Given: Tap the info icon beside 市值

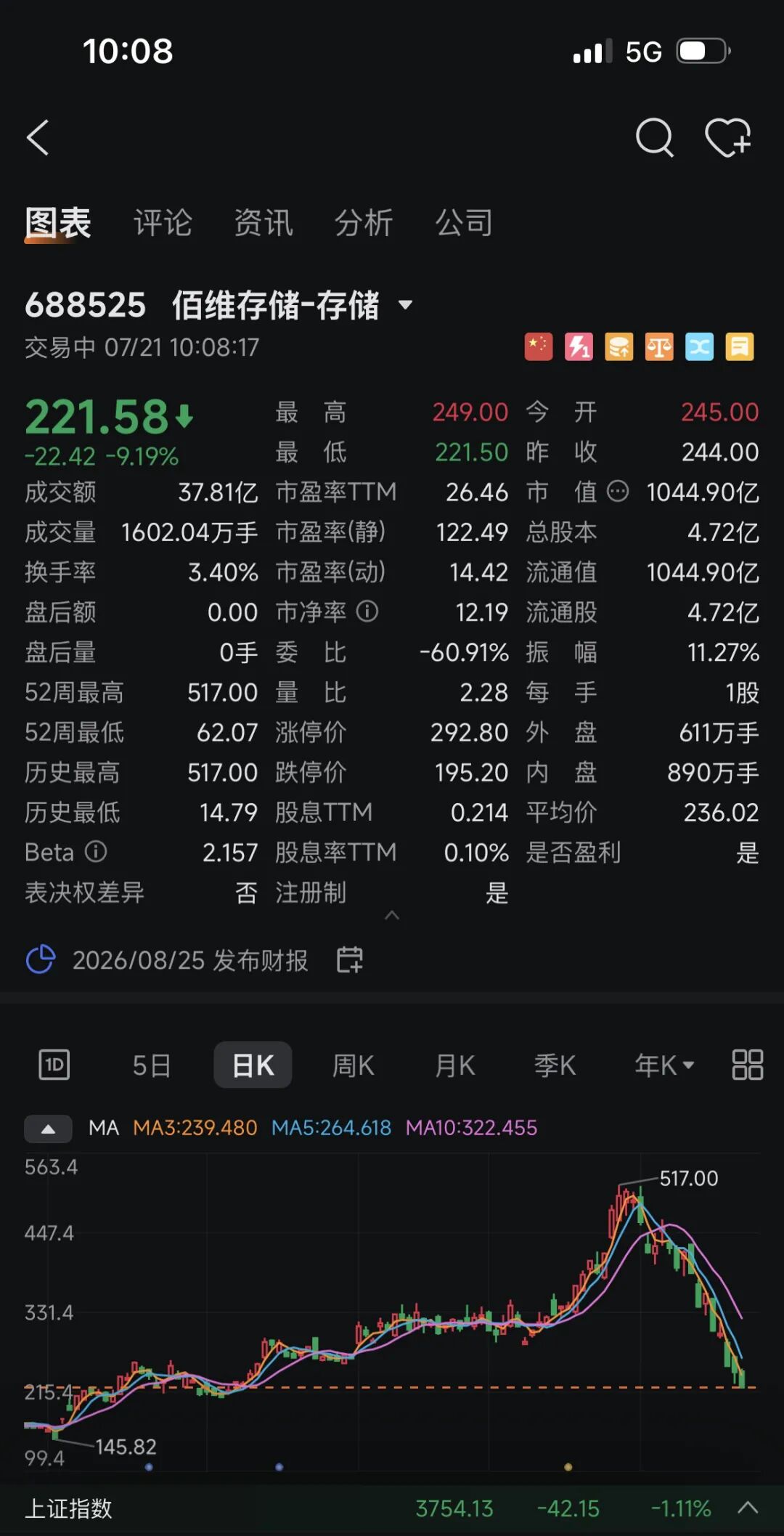Looking at the screenshot, I should (x=618, y=492).
